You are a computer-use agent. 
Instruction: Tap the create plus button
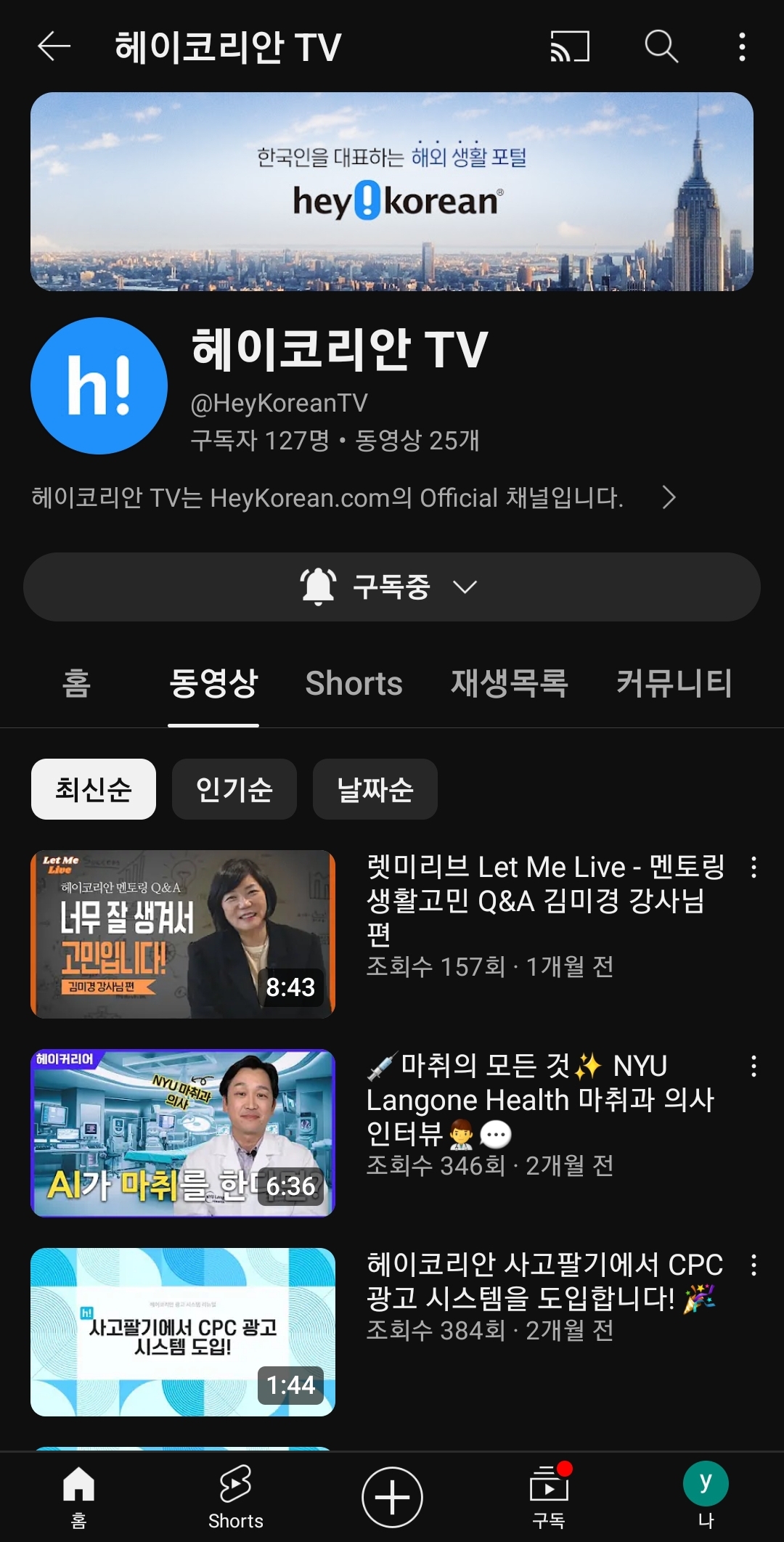[x=392, y=1497]
